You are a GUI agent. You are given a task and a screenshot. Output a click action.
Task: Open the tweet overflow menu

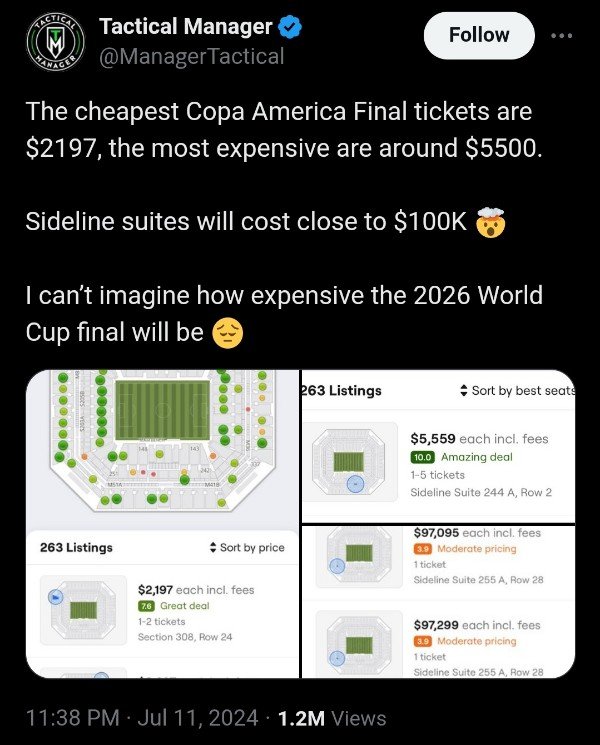click(x=564, y=35)
